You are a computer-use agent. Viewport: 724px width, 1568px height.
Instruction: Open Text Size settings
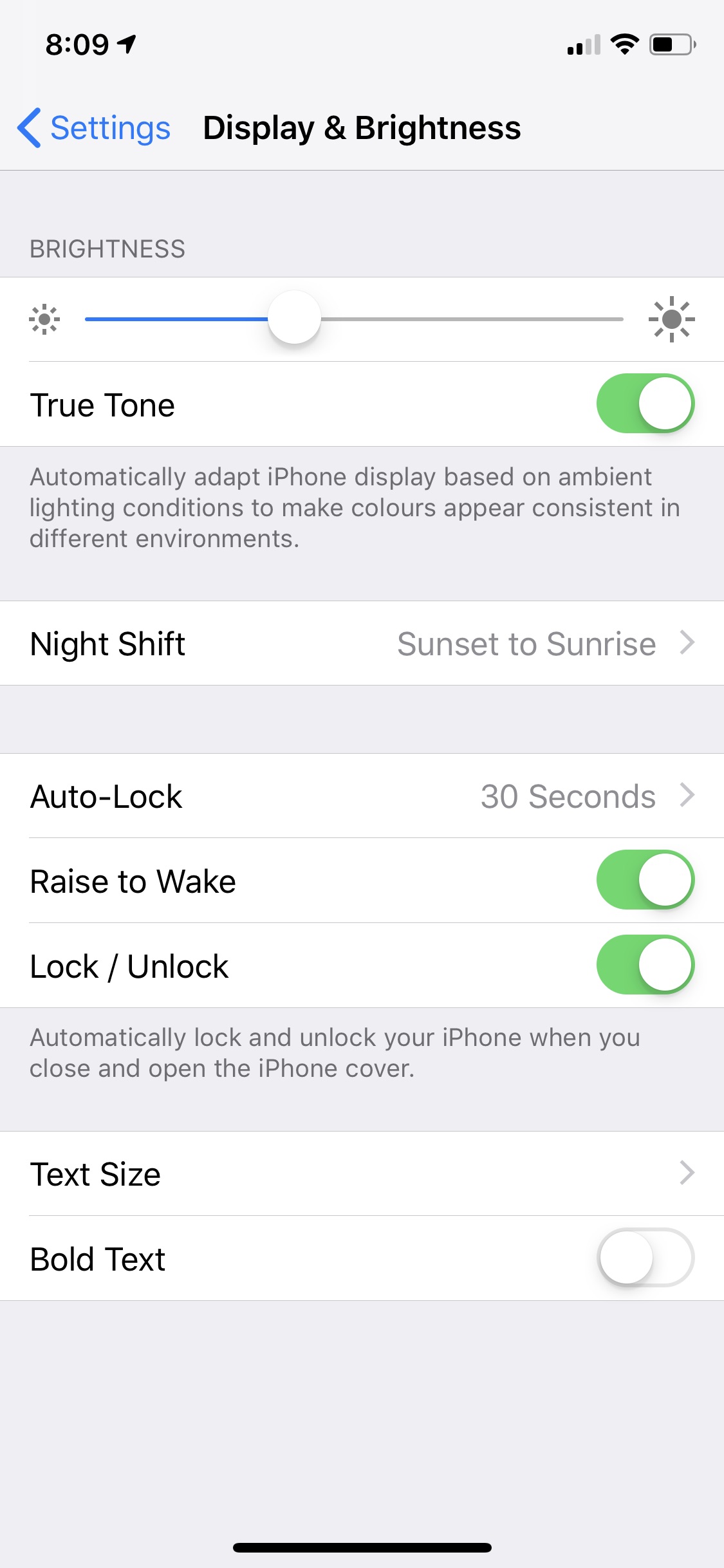[x=362, y=1174]
